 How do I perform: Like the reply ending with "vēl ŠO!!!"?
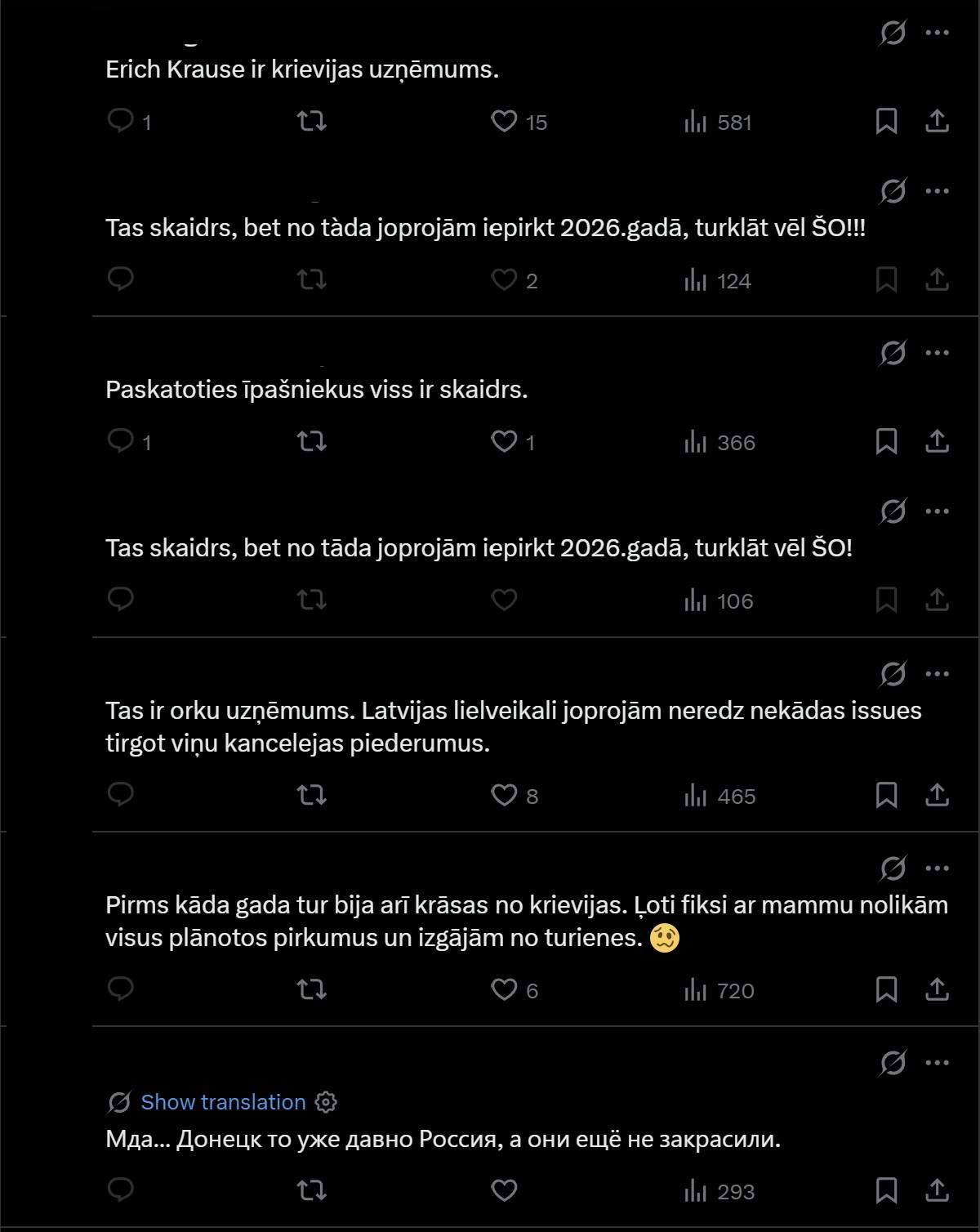click(504, 280)
